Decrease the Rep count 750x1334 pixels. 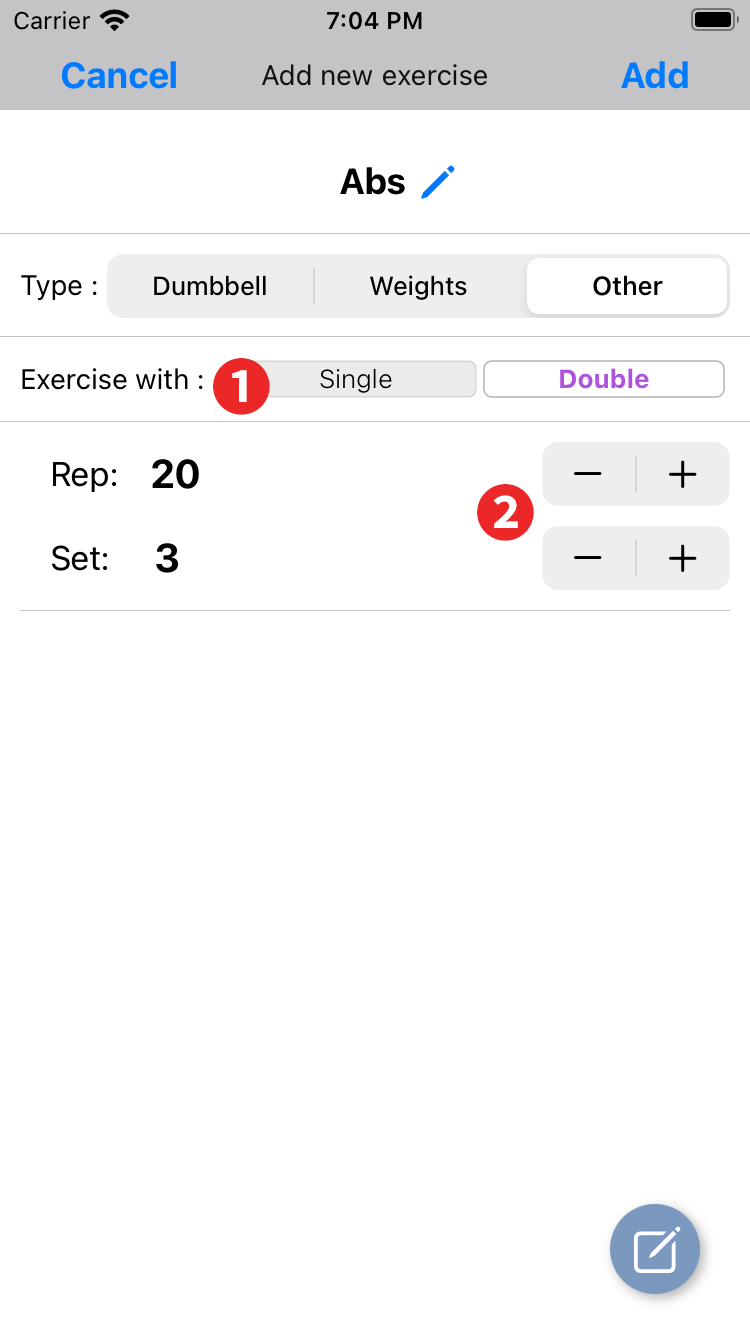point(588,474)
